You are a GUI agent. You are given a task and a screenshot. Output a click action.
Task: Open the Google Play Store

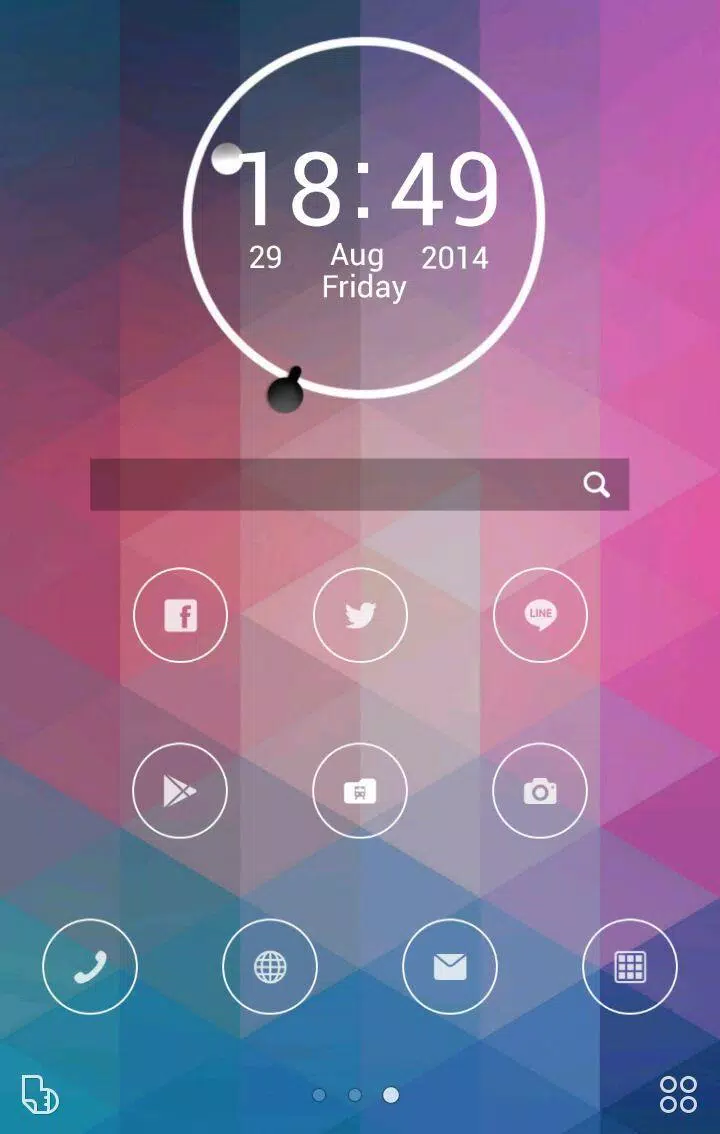coord(180,791)
